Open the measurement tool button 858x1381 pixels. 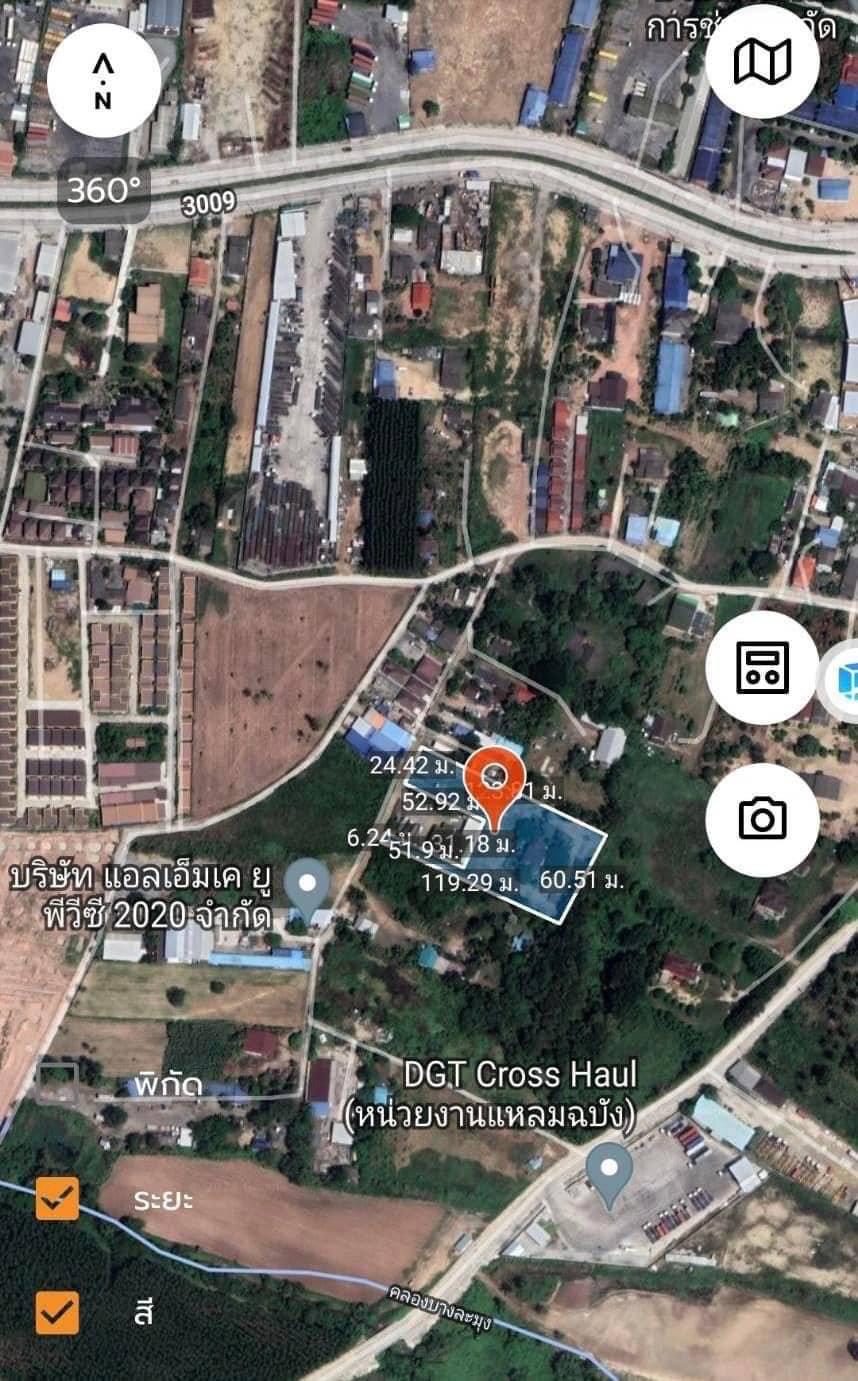pos(762,667)
